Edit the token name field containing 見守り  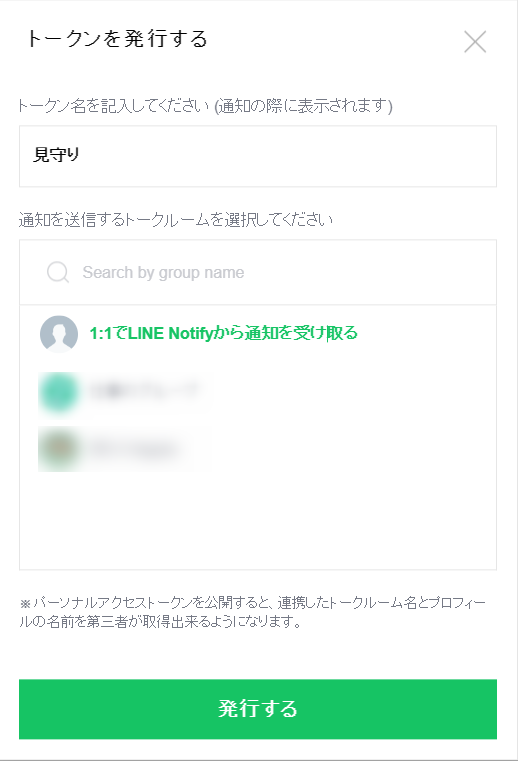pyautogui.click(x=258, y=156)
